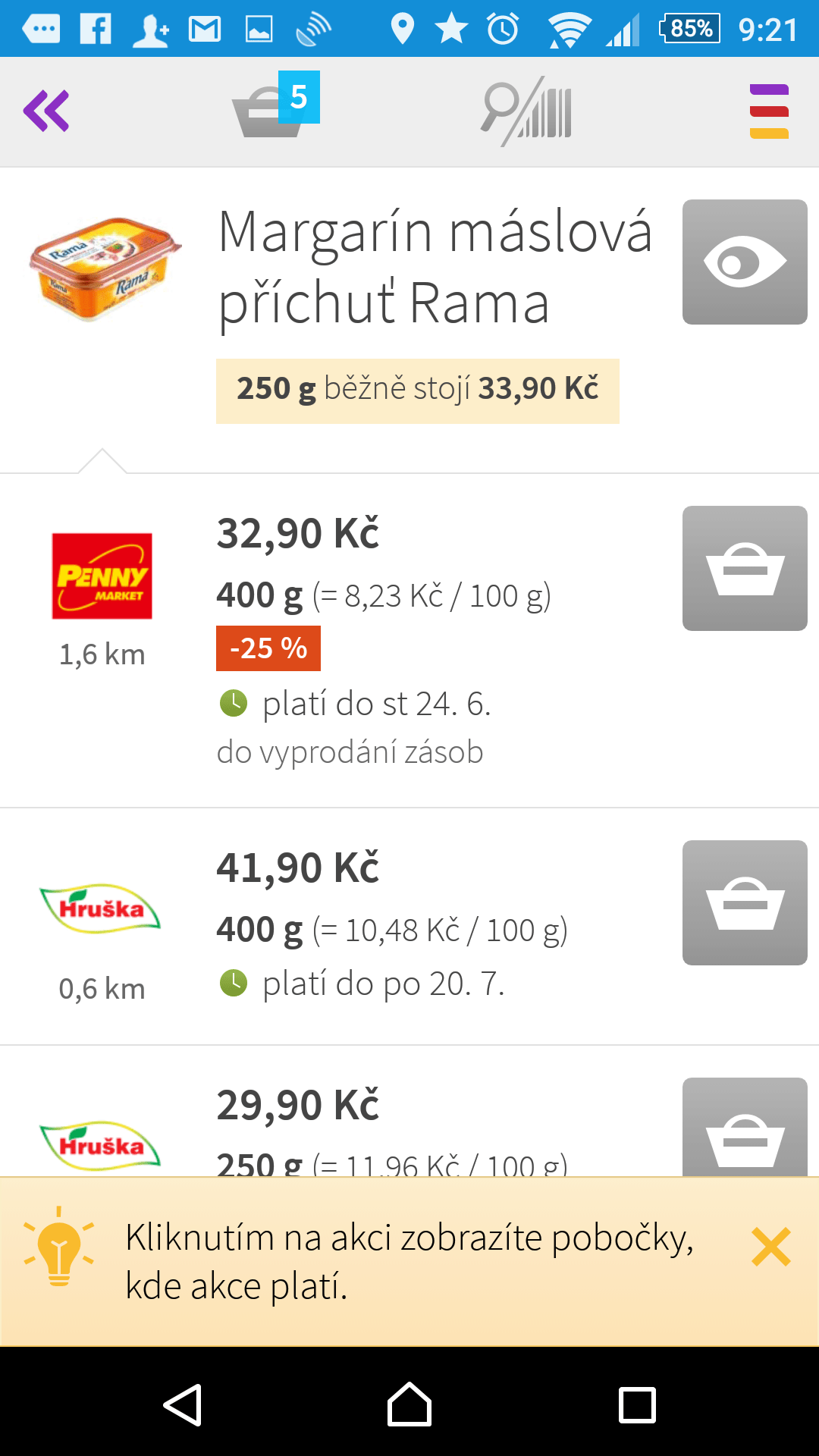Open the striped hamburger menu

(x=768, y=111)
